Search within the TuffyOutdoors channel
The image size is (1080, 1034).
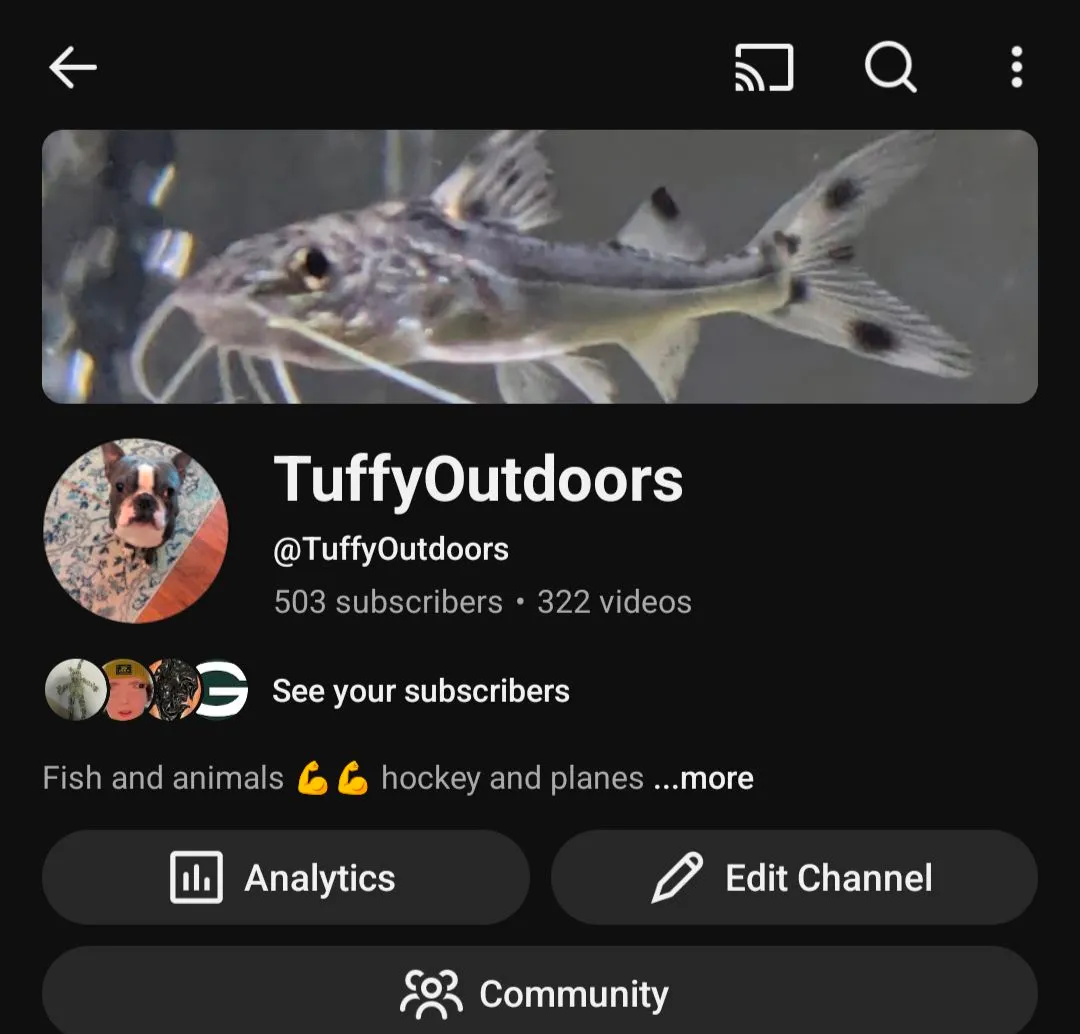(889, 68)
